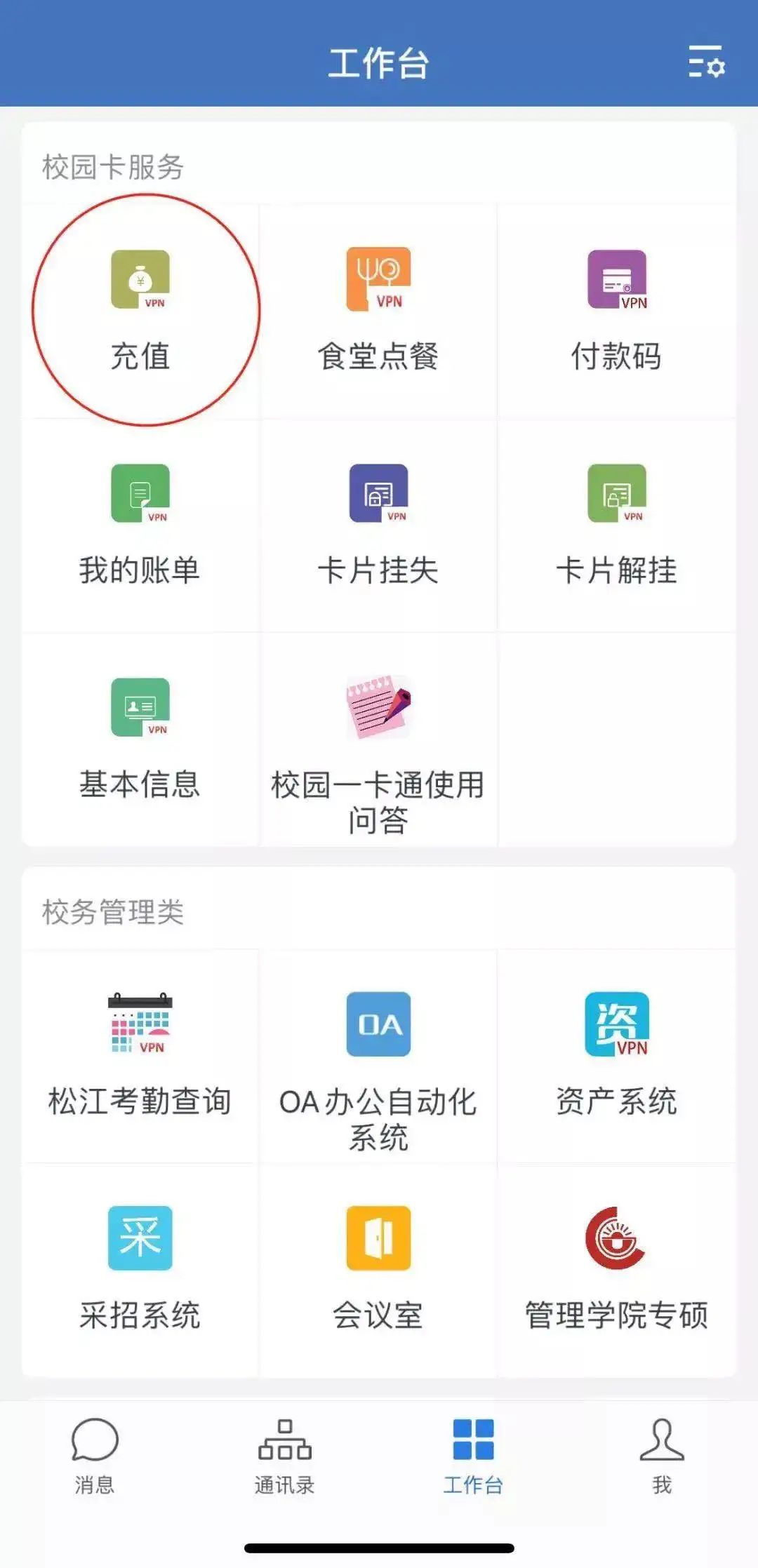Switch to the 消息 messages tab
This screenshot has width=758, height=1568.
pos(95,1457)
